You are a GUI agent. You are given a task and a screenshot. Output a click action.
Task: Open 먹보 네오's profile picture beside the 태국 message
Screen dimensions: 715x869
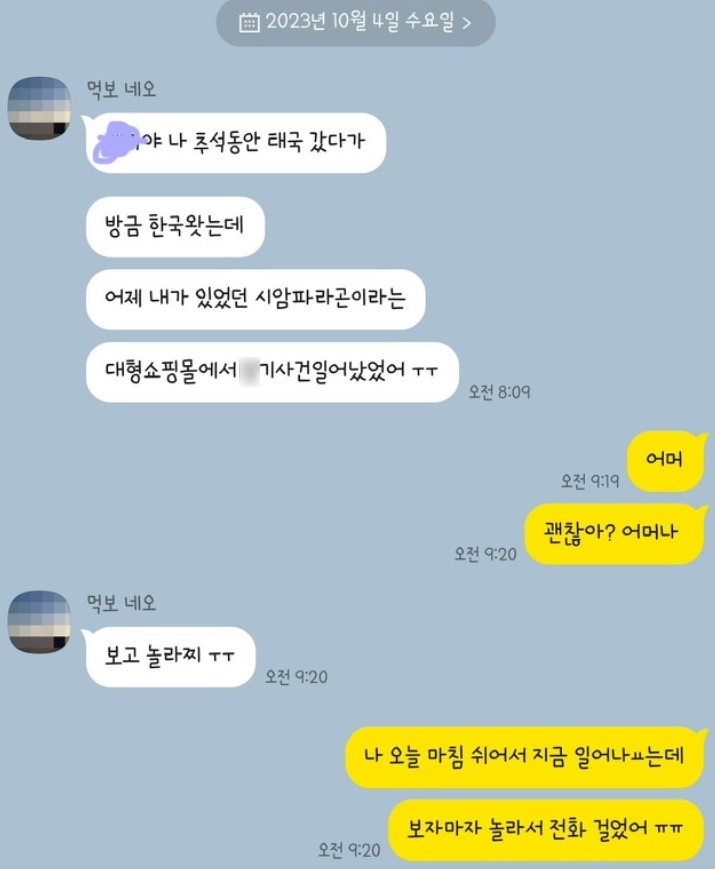[x=39, y=108]
